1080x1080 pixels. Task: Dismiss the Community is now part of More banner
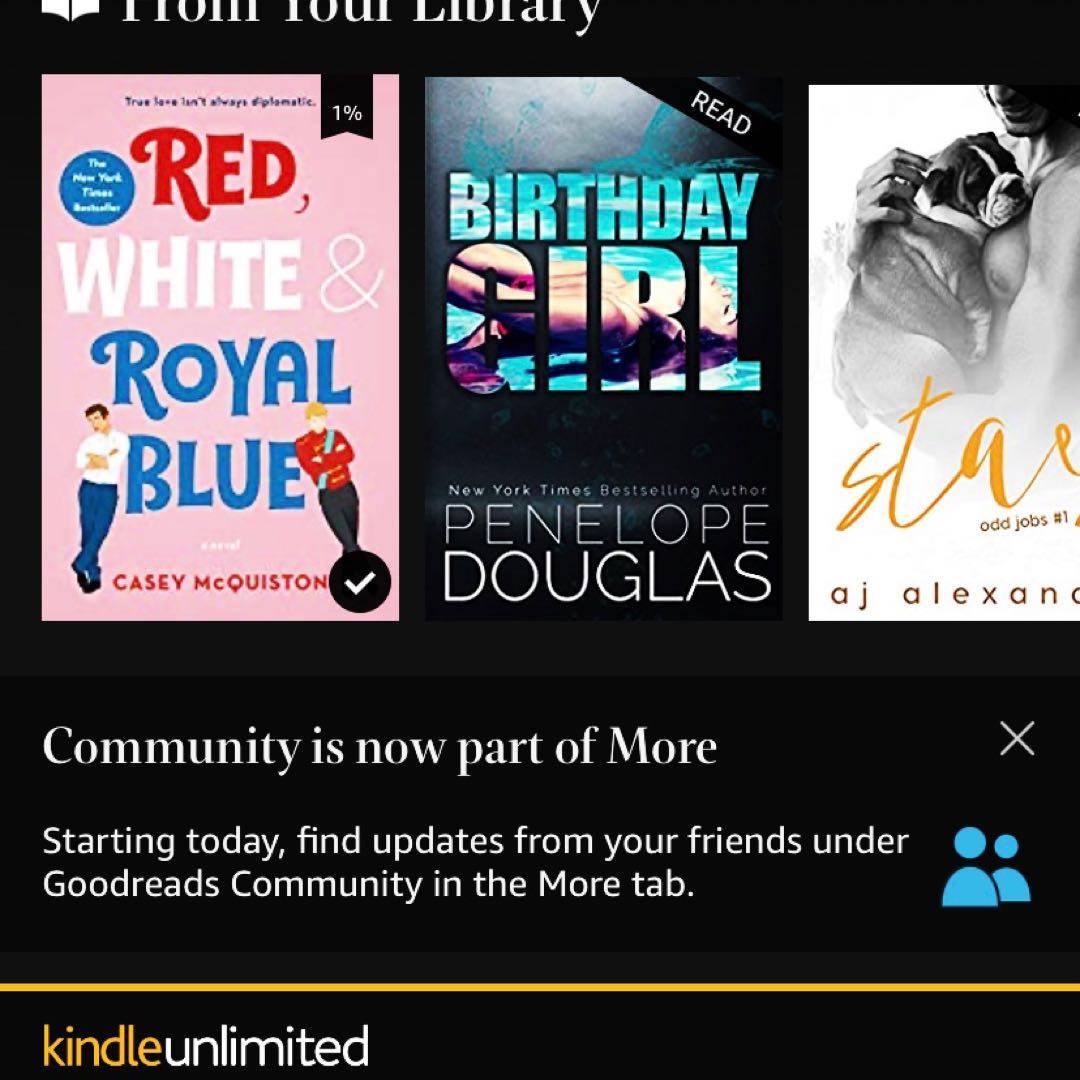[x=1017, y=739]
